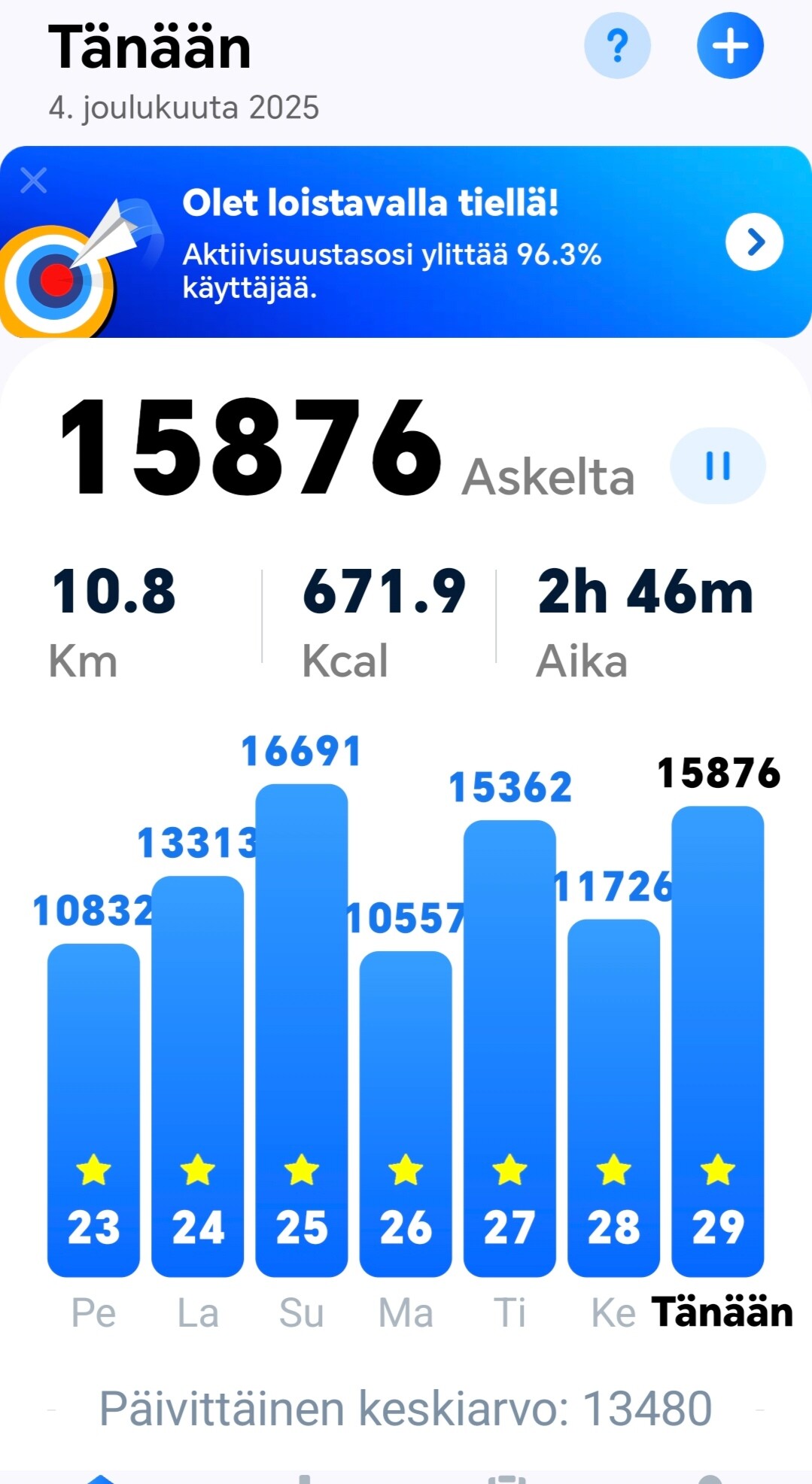Image resolution: width=812 pixels, height=1484 pixels.
Task: Tap the blue plus button
Action: pyautogui.click(x=730, y=46)
